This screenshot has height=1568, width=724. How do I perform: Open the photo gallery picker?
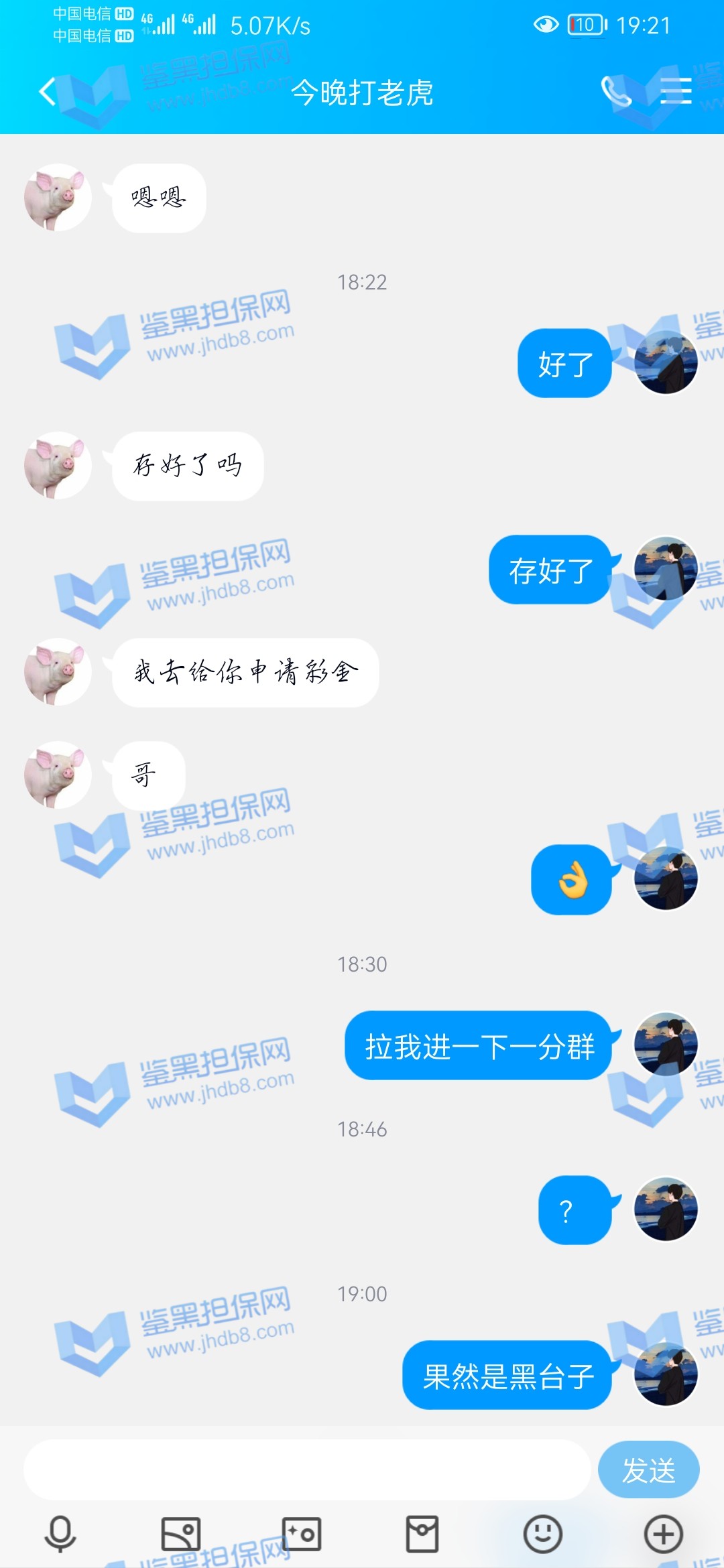(181, 1534)
